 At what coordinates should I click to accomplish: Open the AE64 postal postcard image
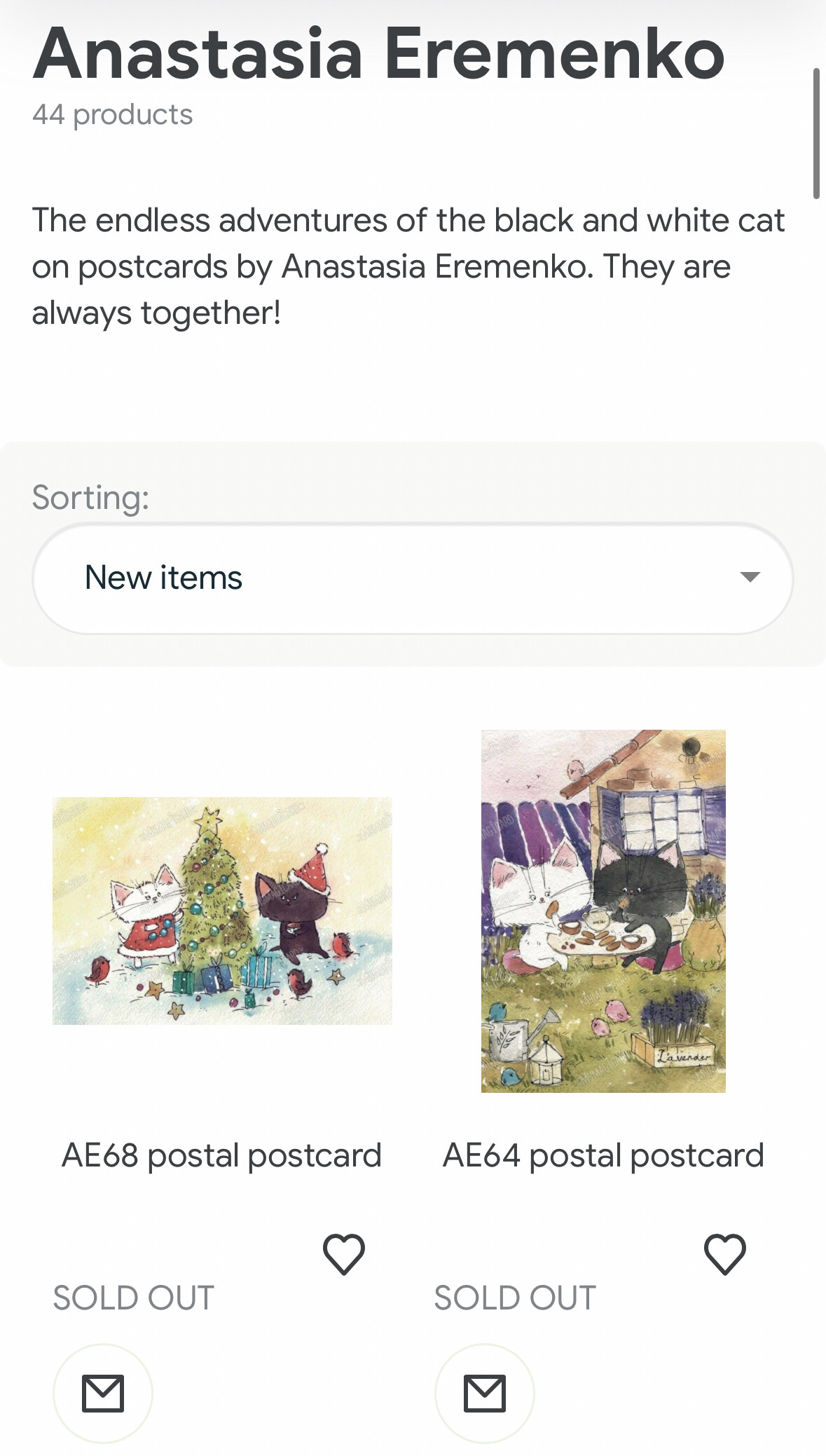pos(603,911)
